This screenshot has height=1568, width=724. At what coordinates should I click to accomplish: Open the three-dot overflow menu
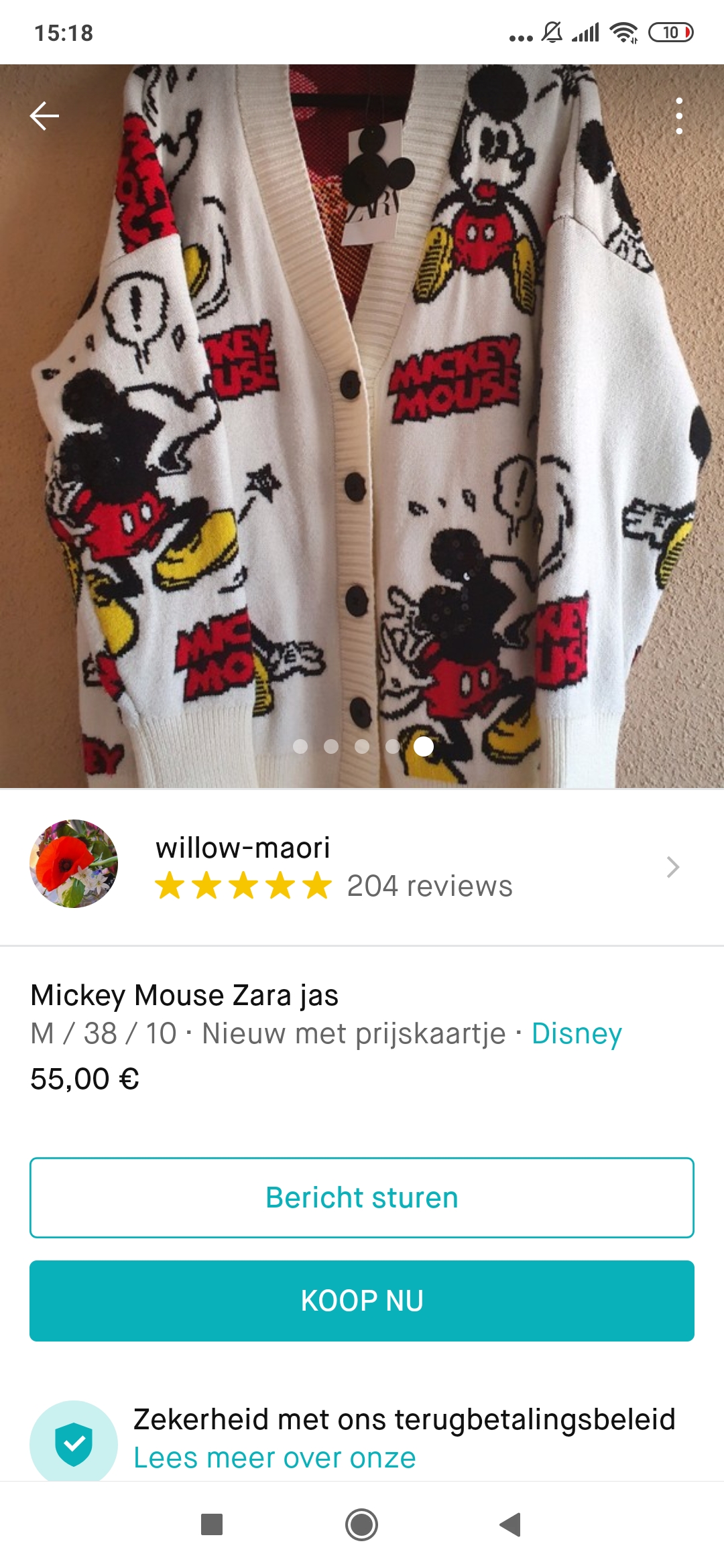[679, 116]
